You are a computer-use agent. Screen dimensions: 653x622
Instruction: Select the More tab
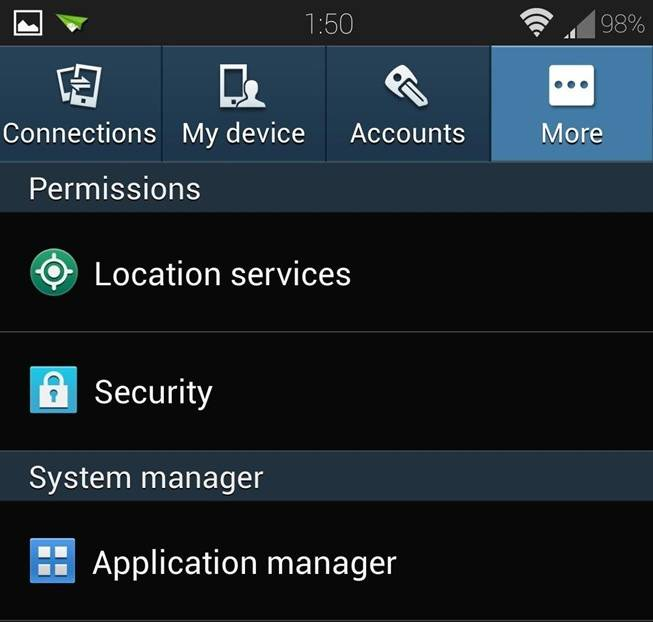pos(571,104)
